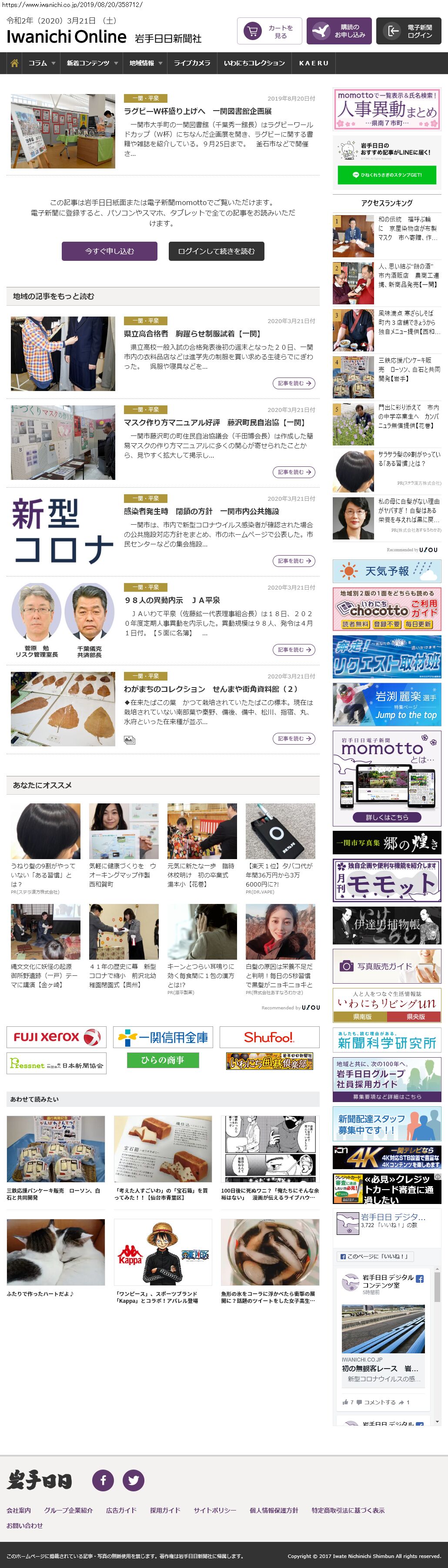Open momotto 詳しくはこちら banner
The height and width of the screenshot is (1568, 448).
(387, 817)
